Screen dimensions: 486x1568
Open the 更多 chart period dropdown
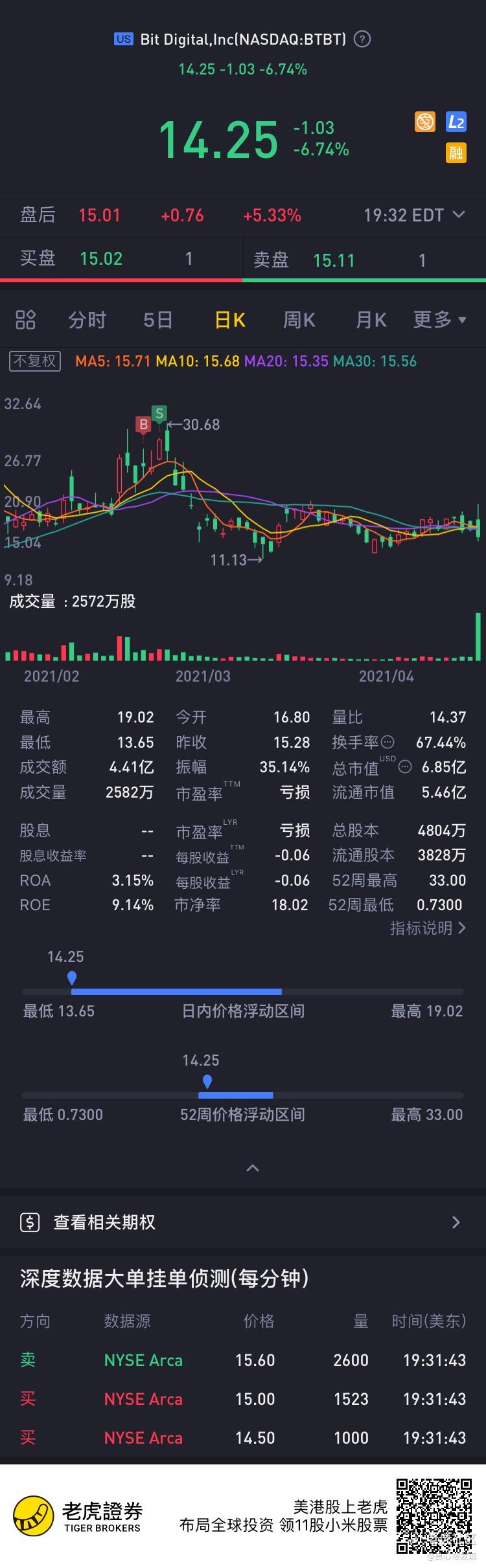pyautogui.click(x=440, y=320)
